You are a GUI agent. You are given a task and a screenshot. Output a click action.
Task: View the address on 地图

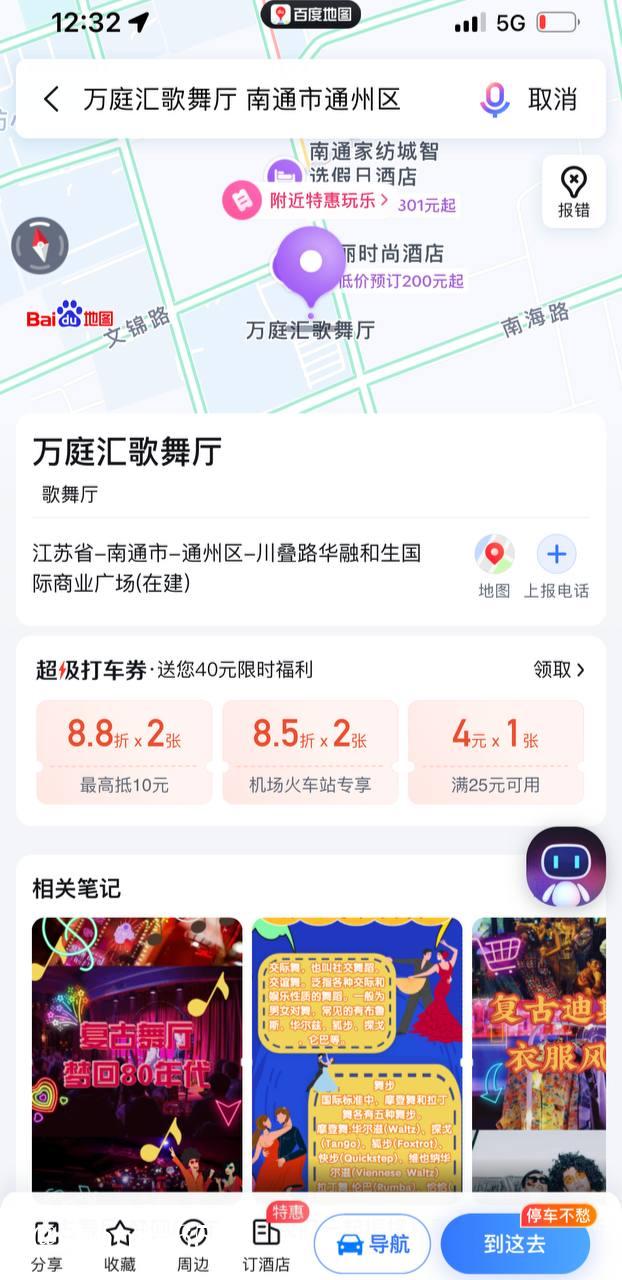tap(494, 566)
